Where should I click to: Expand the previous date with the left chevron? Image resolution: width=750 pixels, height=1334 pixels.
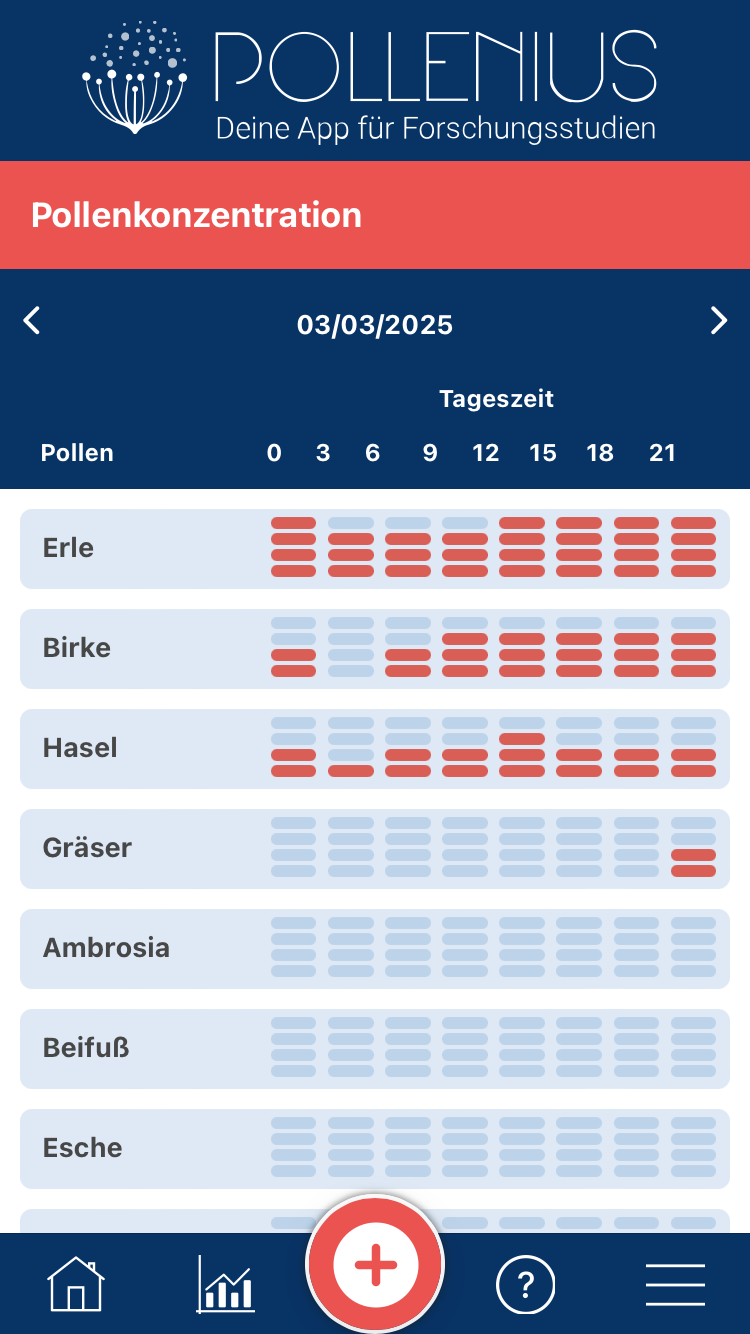(31, 321)
